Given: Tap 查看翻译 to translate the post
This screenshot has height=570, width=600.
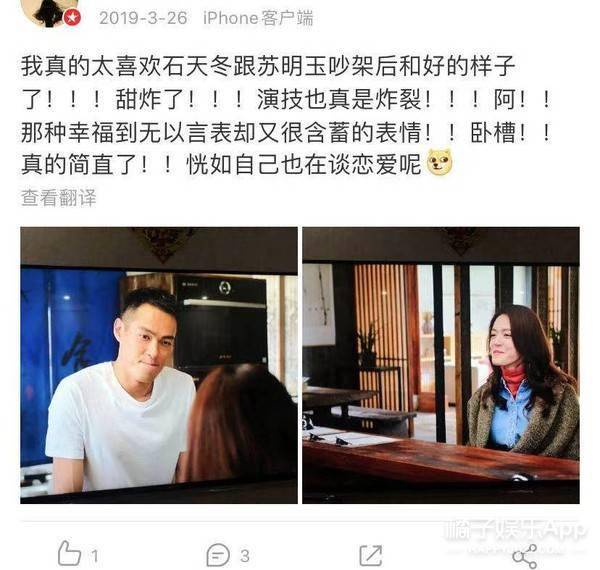Looking at the screenshot, I should [x=59, y=197].
